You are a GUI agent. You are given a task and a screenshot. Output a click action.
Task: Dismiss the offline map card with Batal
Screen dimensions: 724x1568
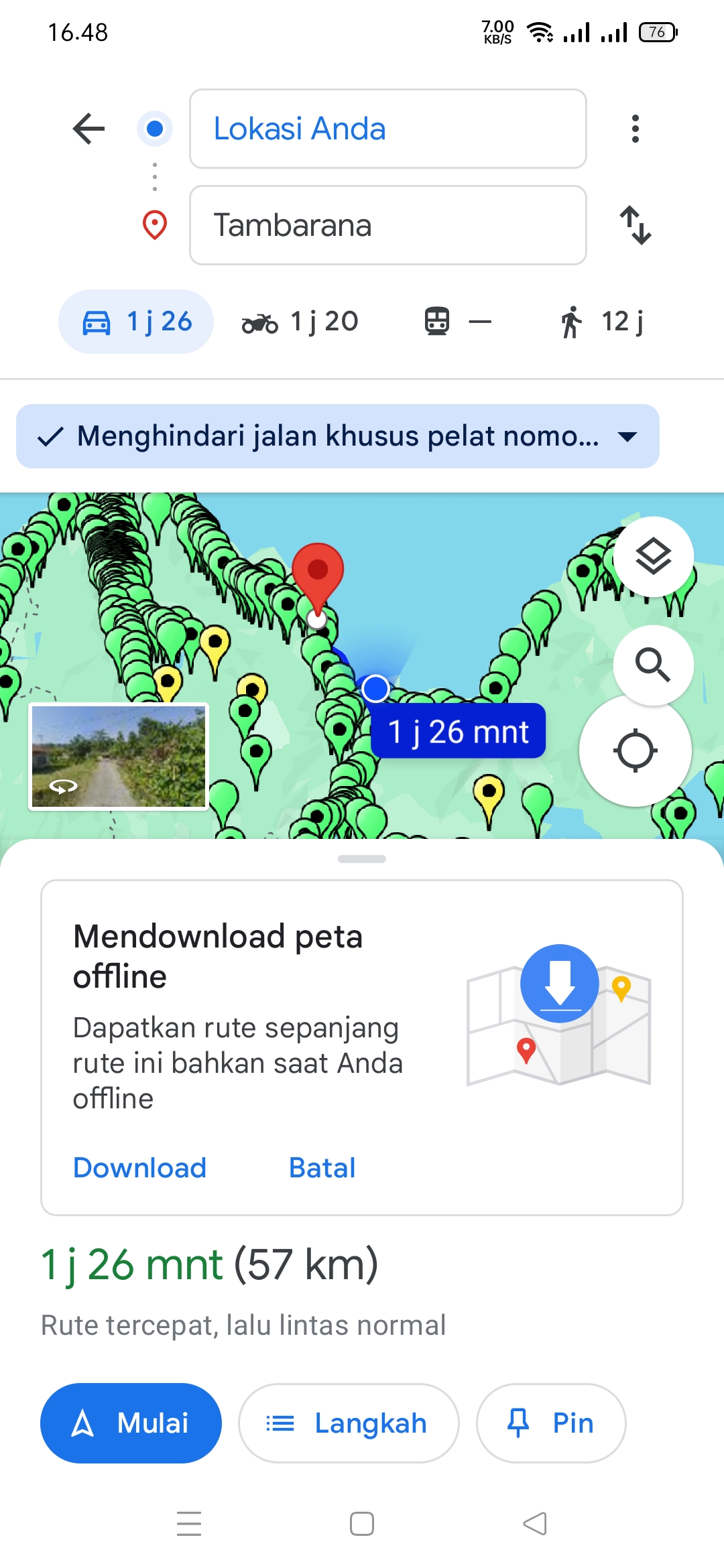(322, 1168)
